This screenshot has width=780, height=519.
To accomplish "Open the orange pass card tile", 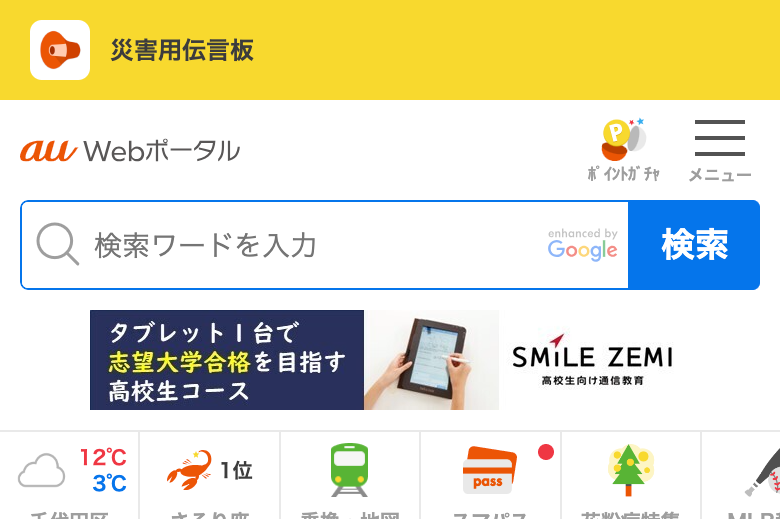I will coord(490,475).
